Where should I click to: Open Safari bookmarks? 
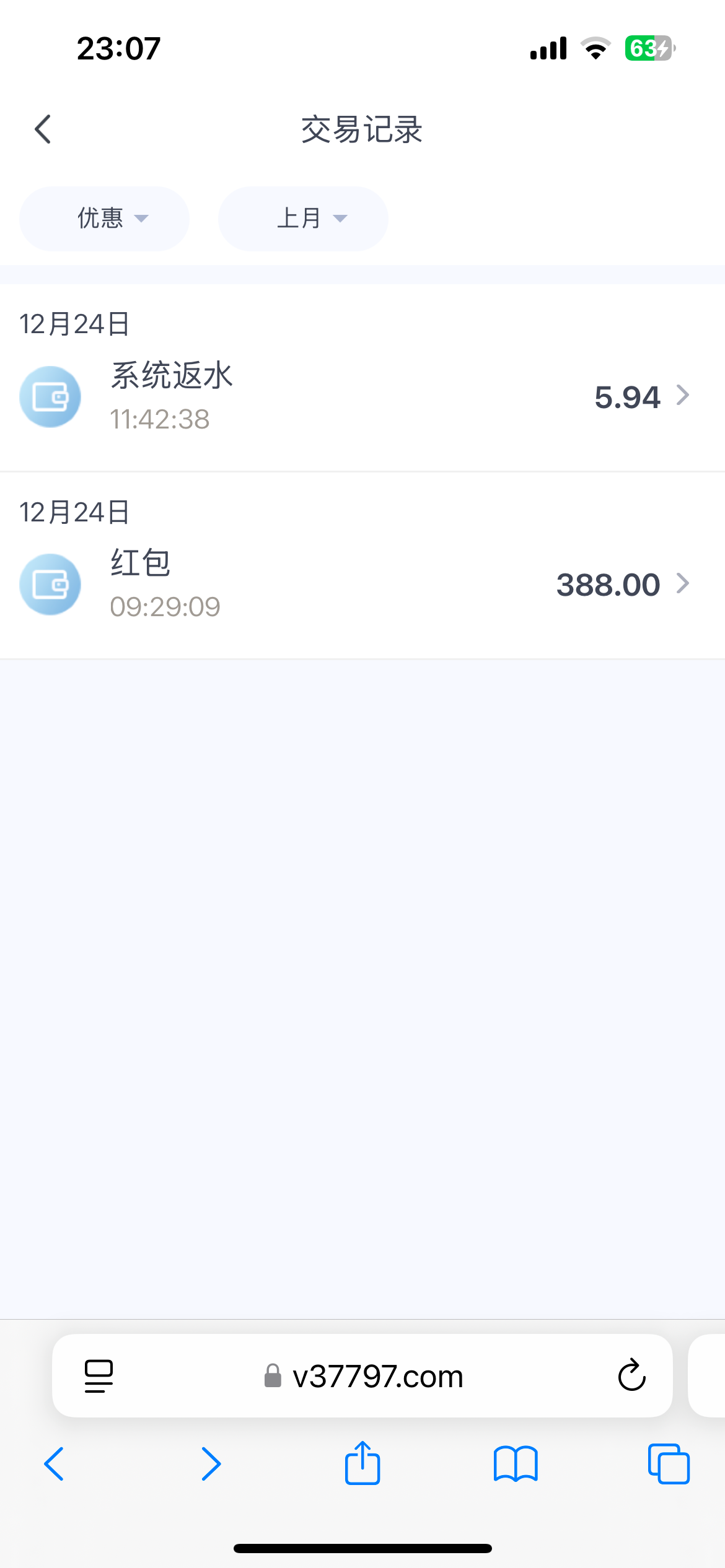click(516, 1464)
